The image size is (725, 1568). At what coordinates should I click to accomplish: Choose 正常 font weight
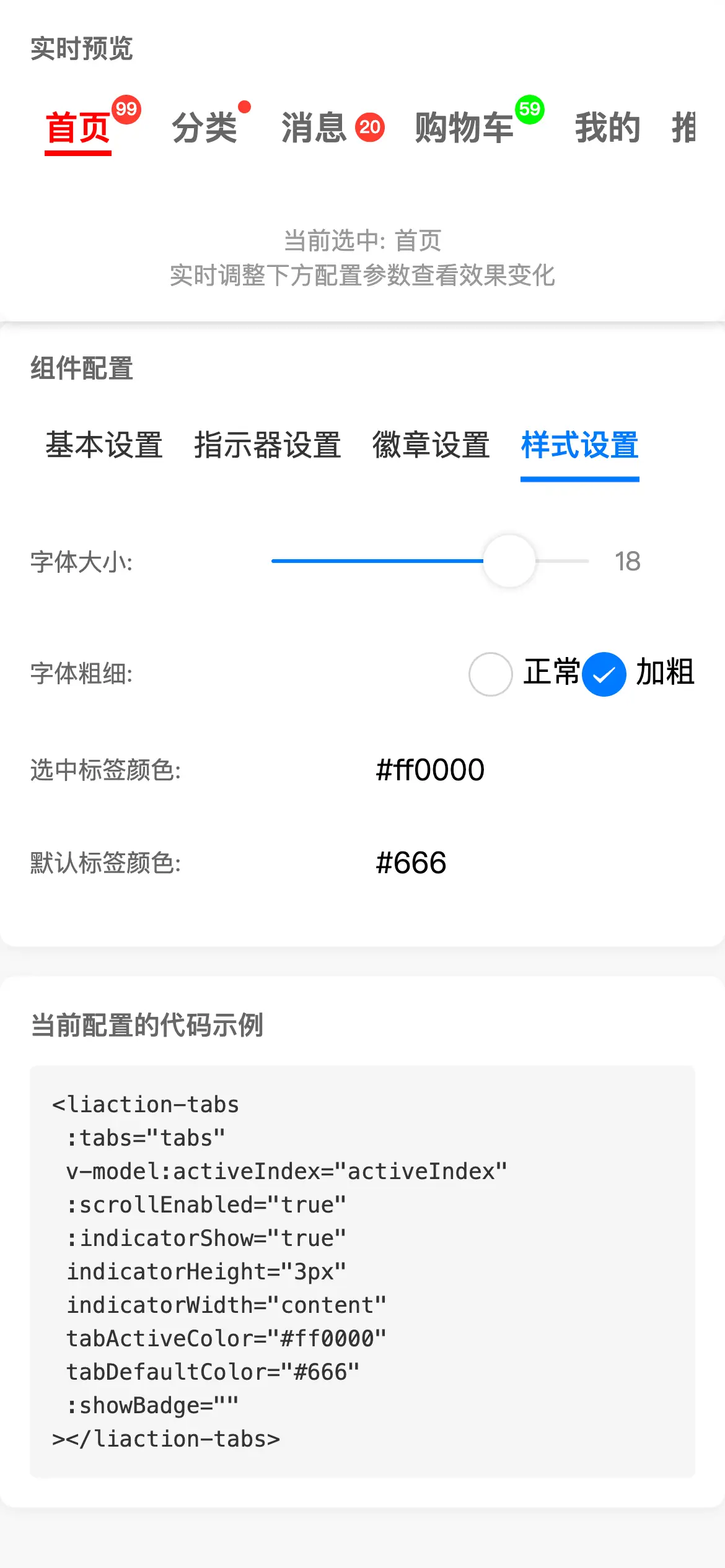(x=491, y=674)
